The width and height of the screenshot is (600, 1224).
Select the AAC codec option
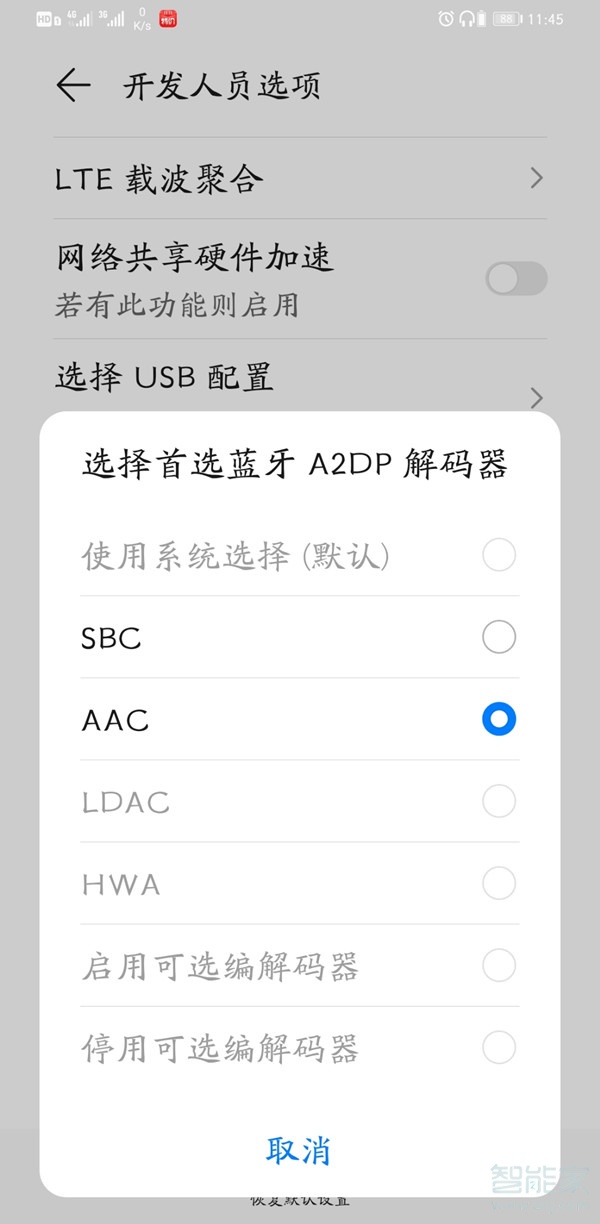click(299, 719)
